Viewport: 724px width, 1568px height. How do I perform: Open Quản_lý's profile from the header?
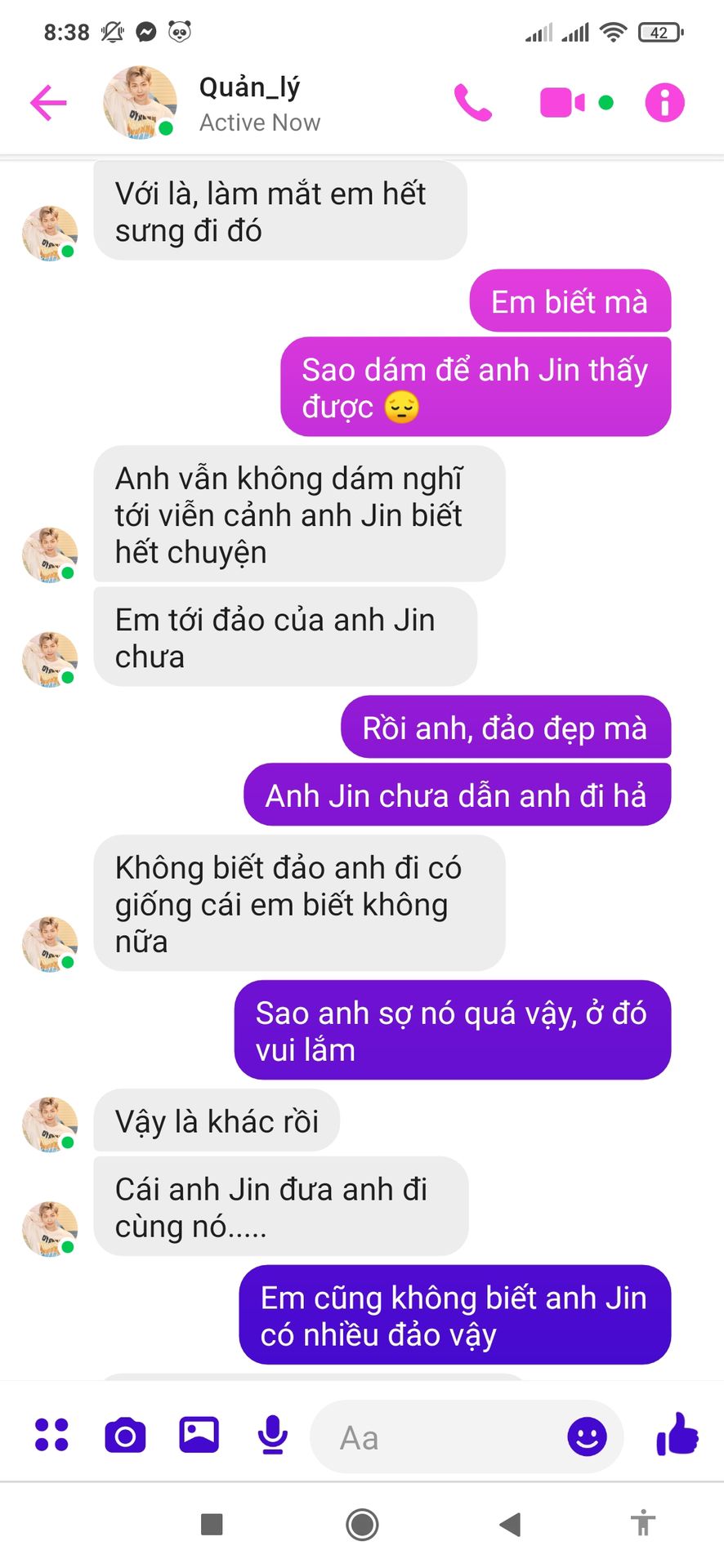coord(249,103)
